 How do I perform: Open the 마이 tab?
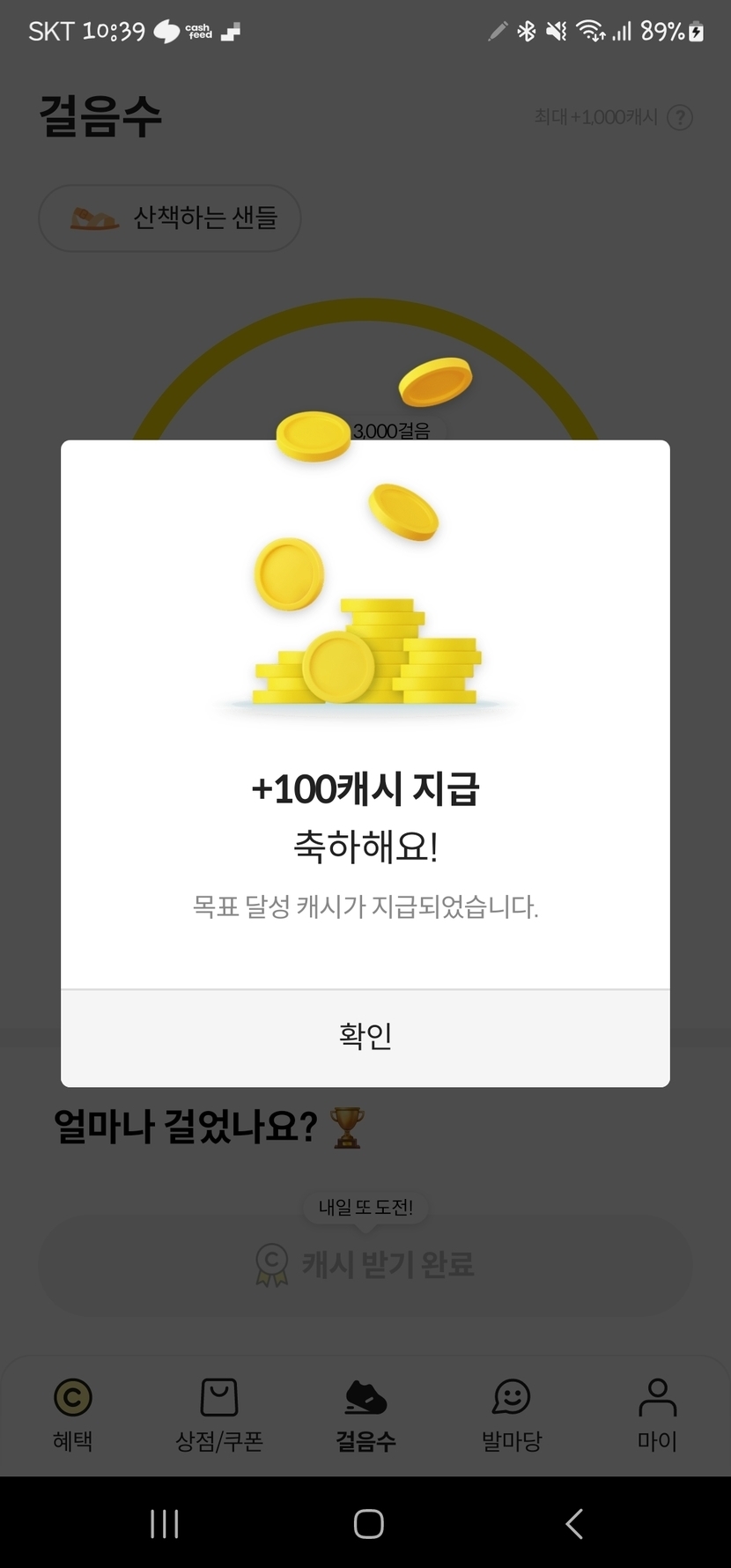tap(657, 1415)
